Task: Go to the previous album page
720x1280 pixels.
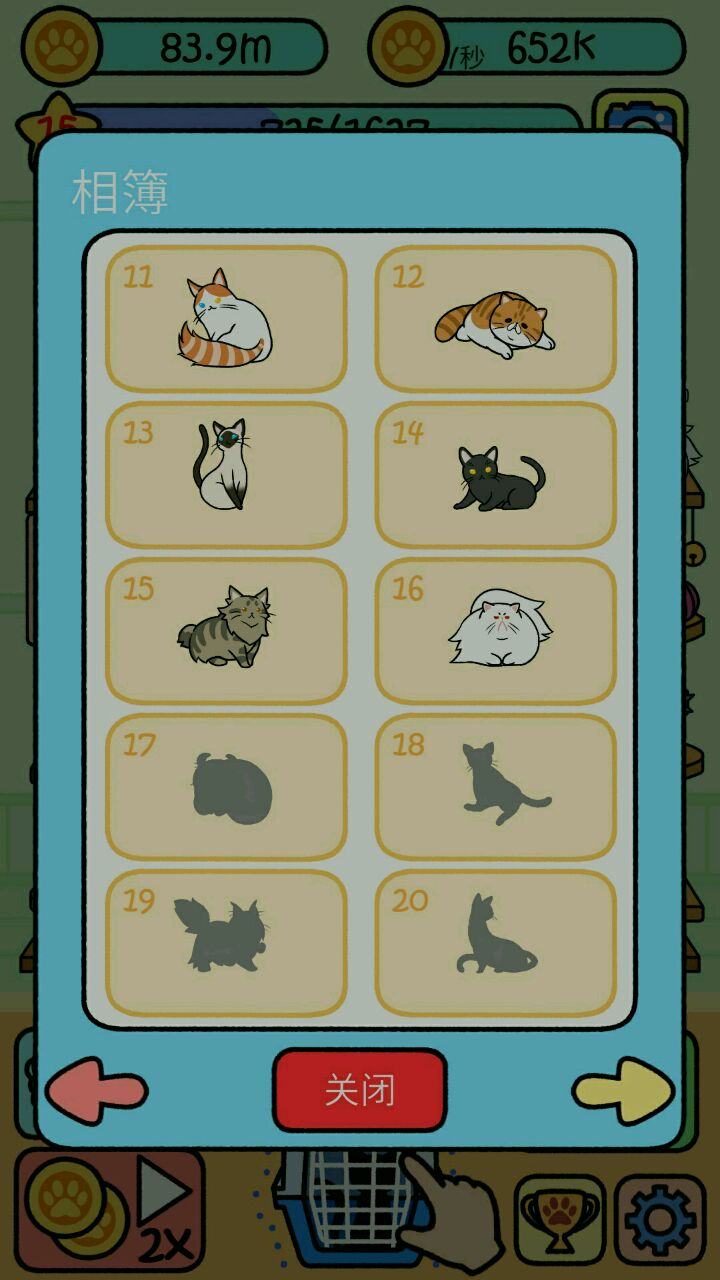Action: [97, 1090]
